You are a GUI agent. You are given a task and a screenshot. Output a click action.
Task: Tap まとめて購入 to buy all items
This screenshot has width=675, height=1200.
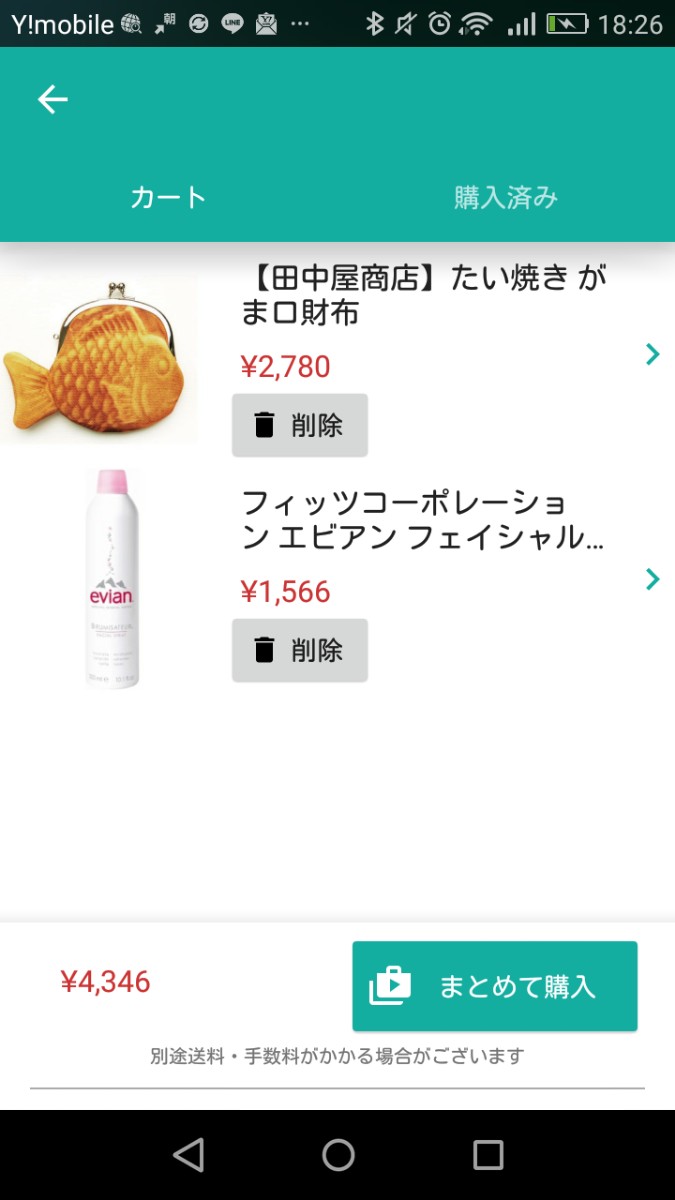(x=494, y=986)
